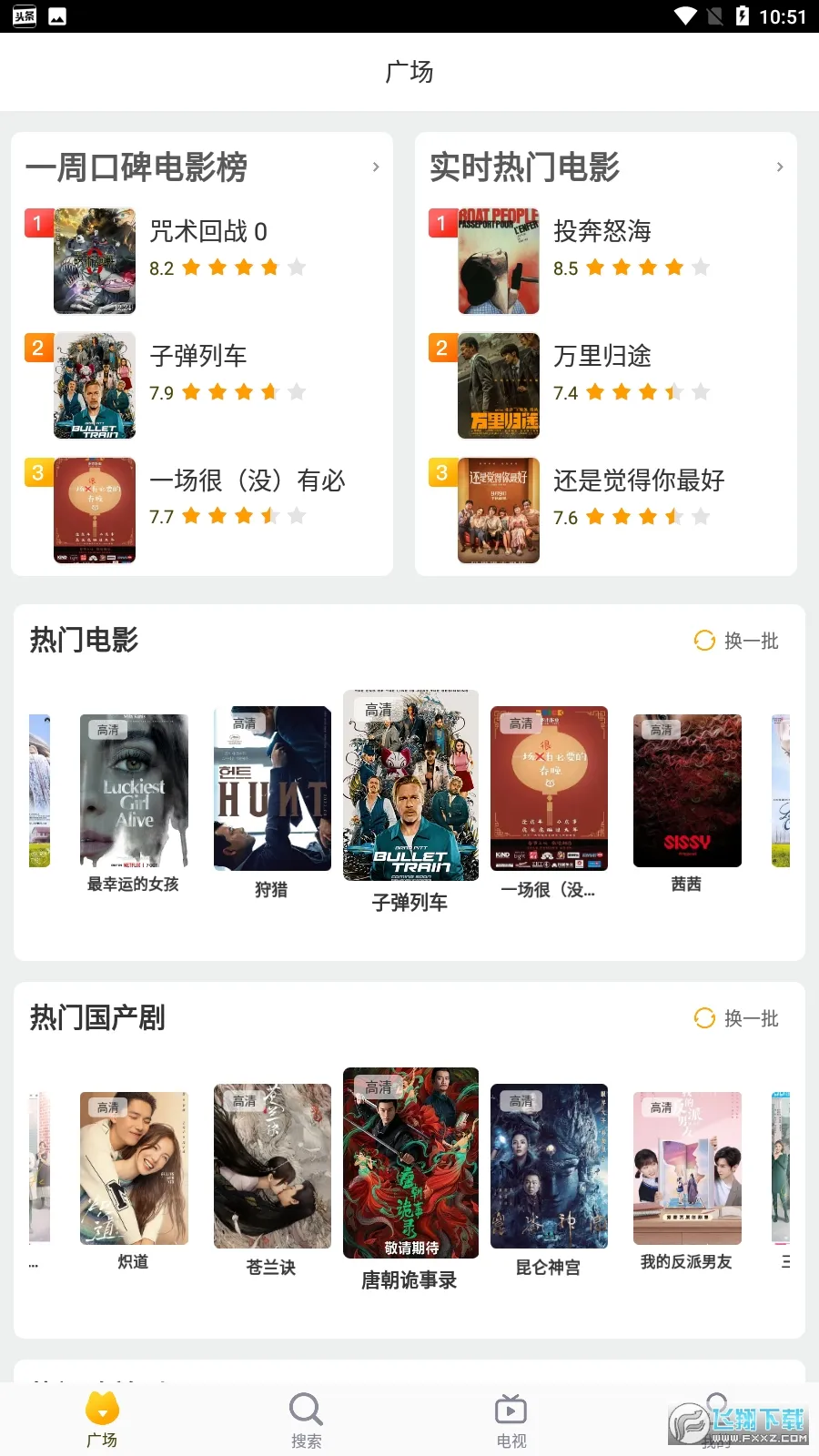The image size is (819, 1456).
Task: Click the 头条 icon in the status bar
Action: click(24, 15)
